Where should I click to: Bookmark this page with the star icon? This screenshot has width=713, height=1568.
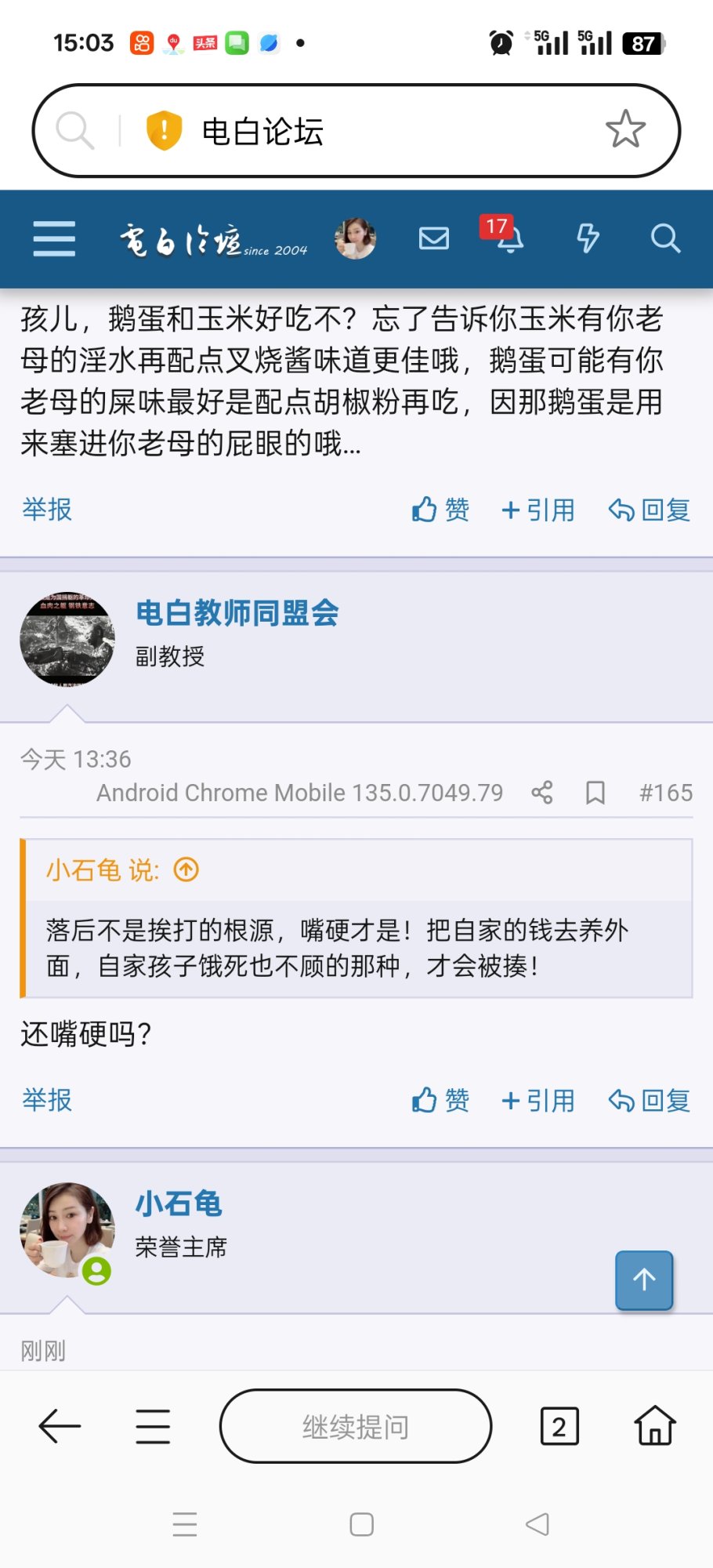625,130
